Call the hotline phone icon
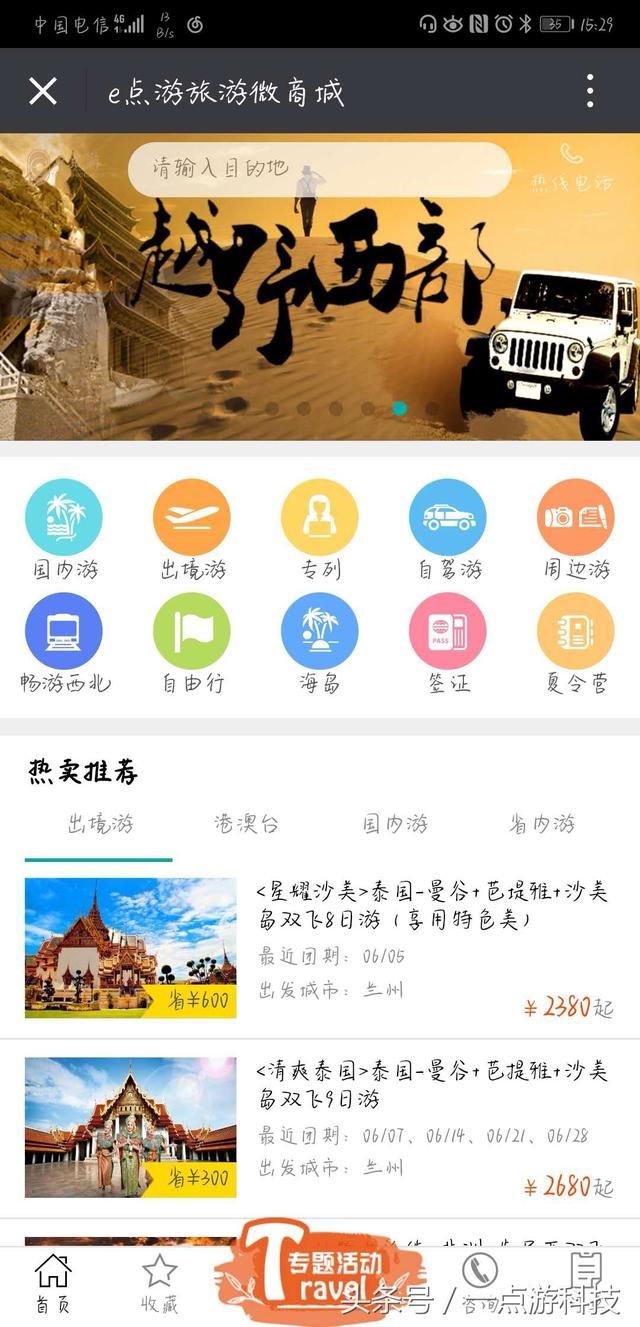This screenshot has width=640, height=1327. pos(571,155)
